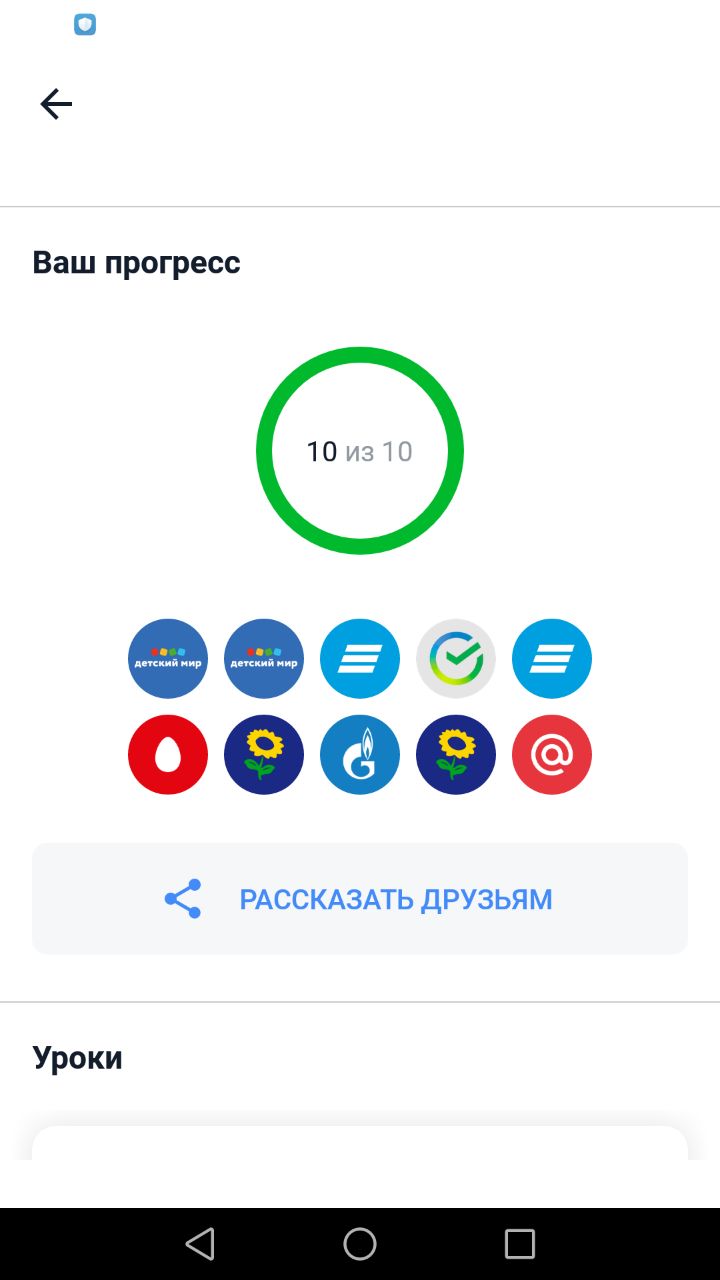
Task: Go to the system home screen
Action: (x=360, y=1244)
